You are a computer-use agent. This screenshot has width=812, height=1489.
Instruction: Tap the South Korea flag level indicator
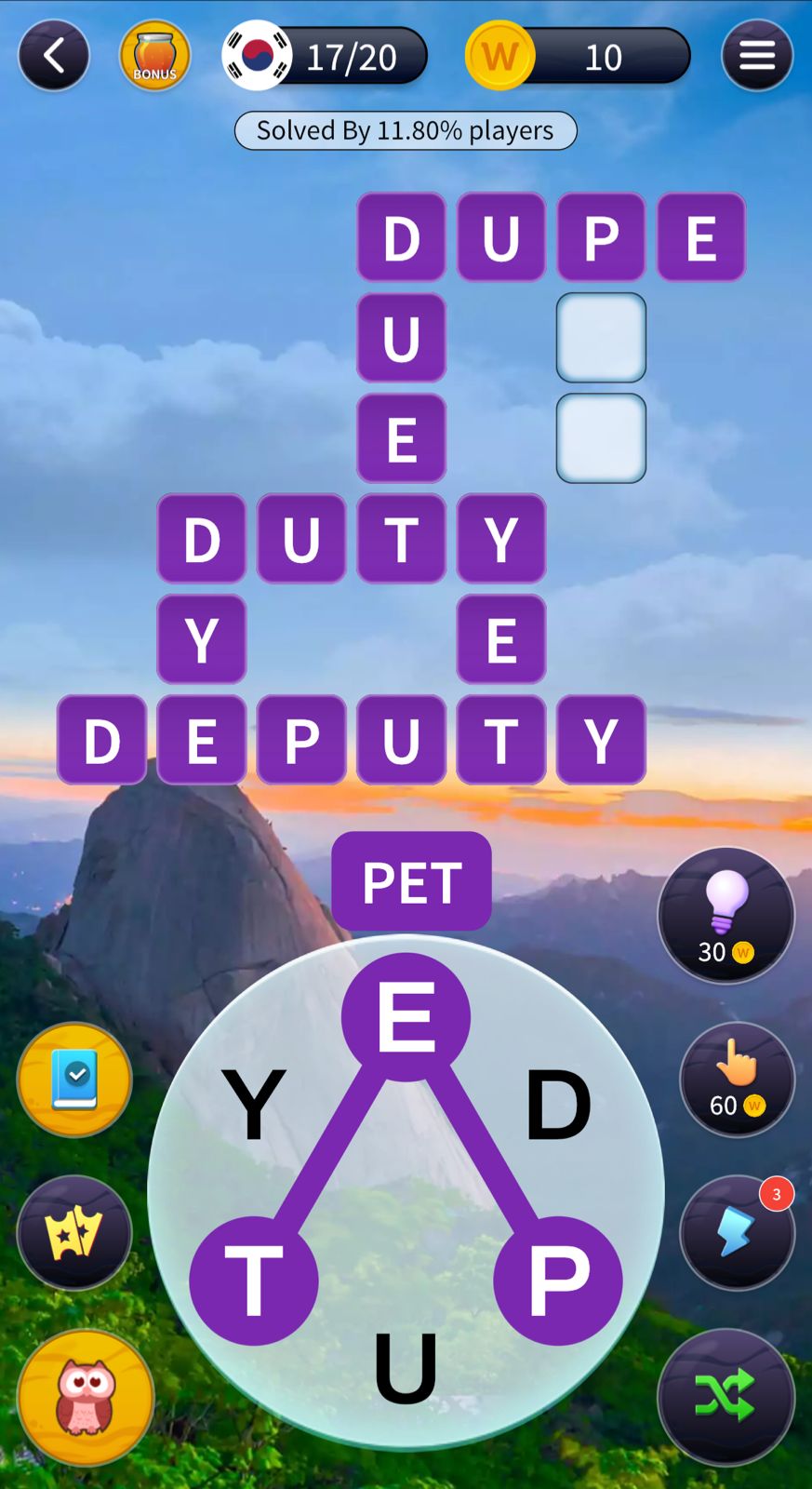pos(257,56)
